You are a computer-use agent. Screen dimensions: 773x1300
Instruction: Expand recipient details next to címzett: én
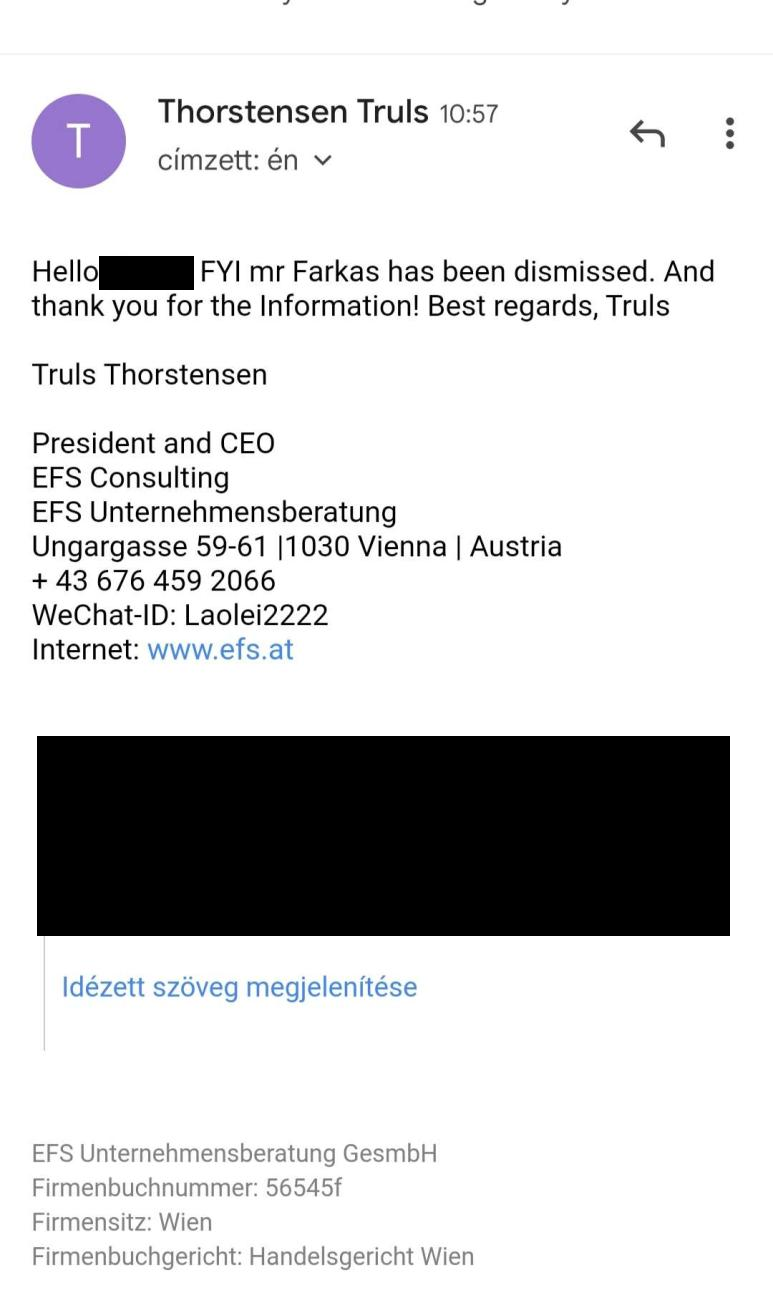click(x=322, y=160)
